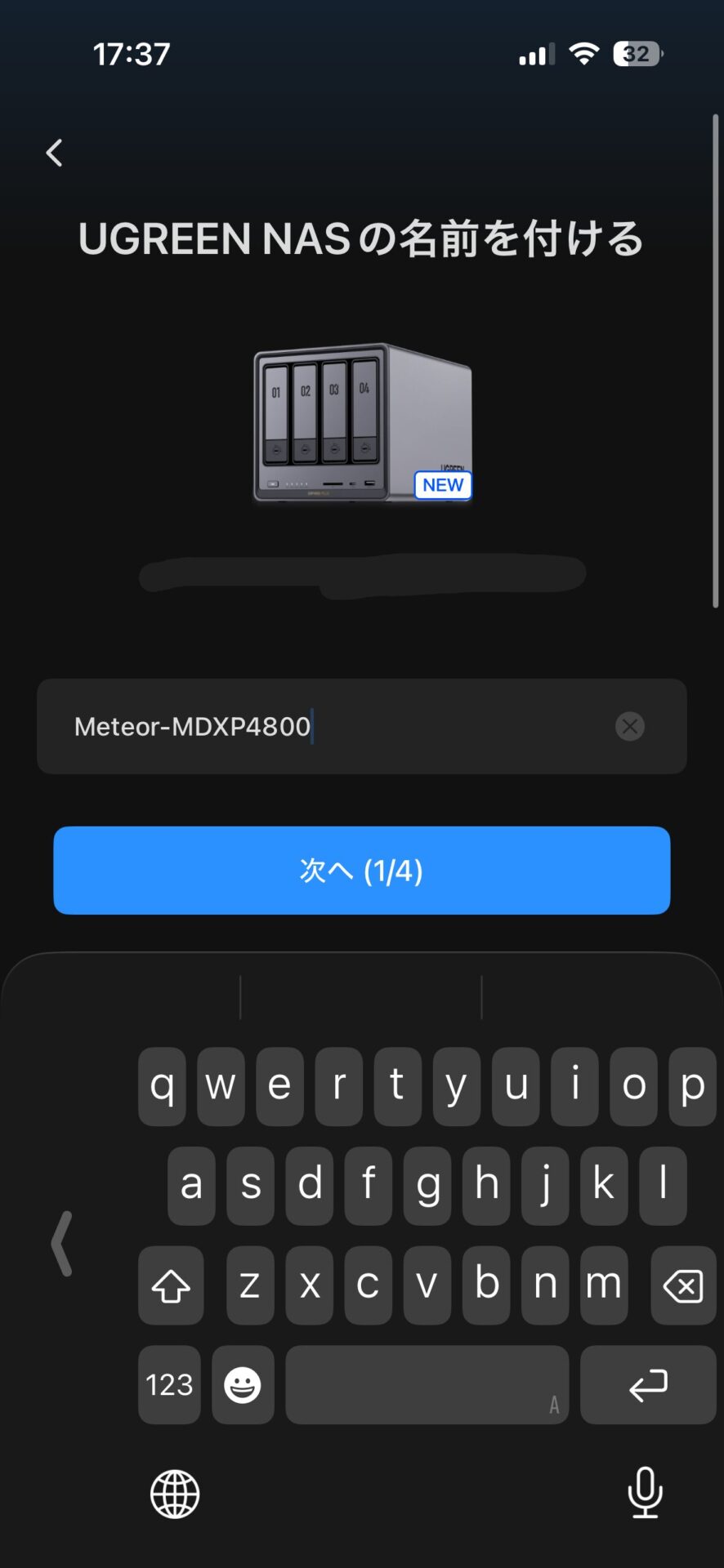Go back using the top-left arrow
The width and height of the screenshot is (724, 1568).
coord(55,153)
